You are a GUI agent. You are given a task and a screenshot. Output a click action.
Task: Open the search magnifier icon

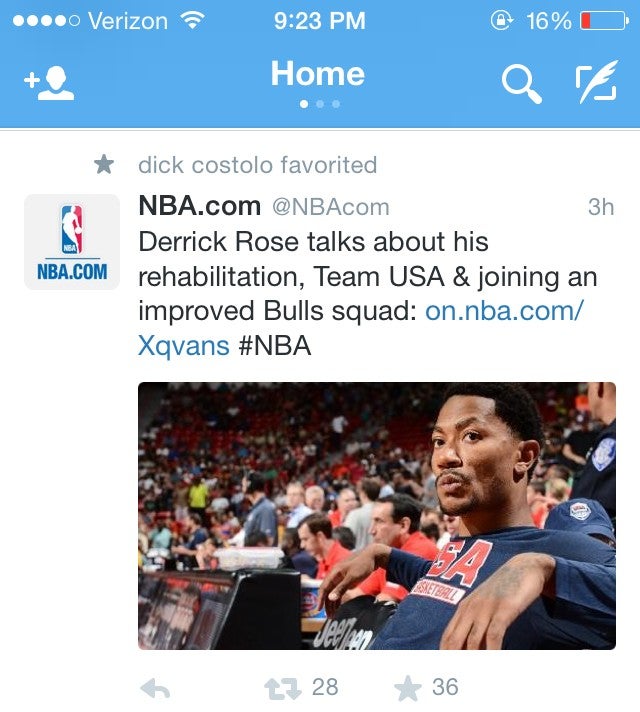tap(521, 84)
